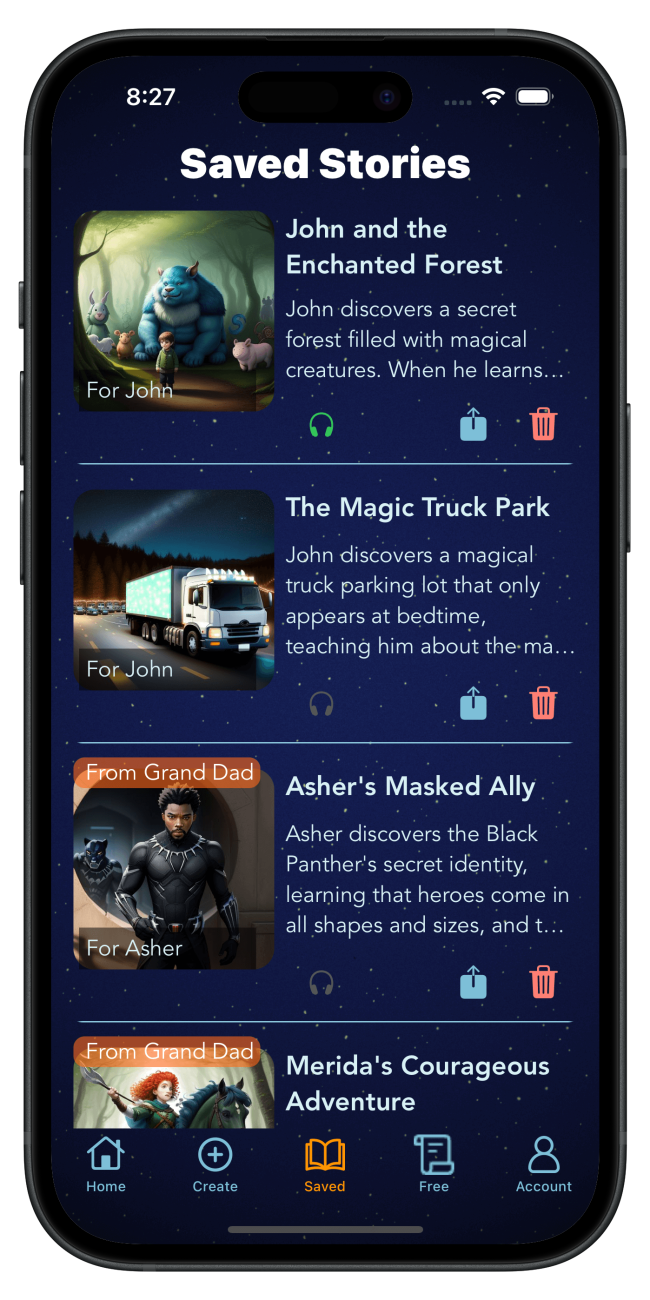
Task: Select the Saved tab
Action: tap(325, 1165)
